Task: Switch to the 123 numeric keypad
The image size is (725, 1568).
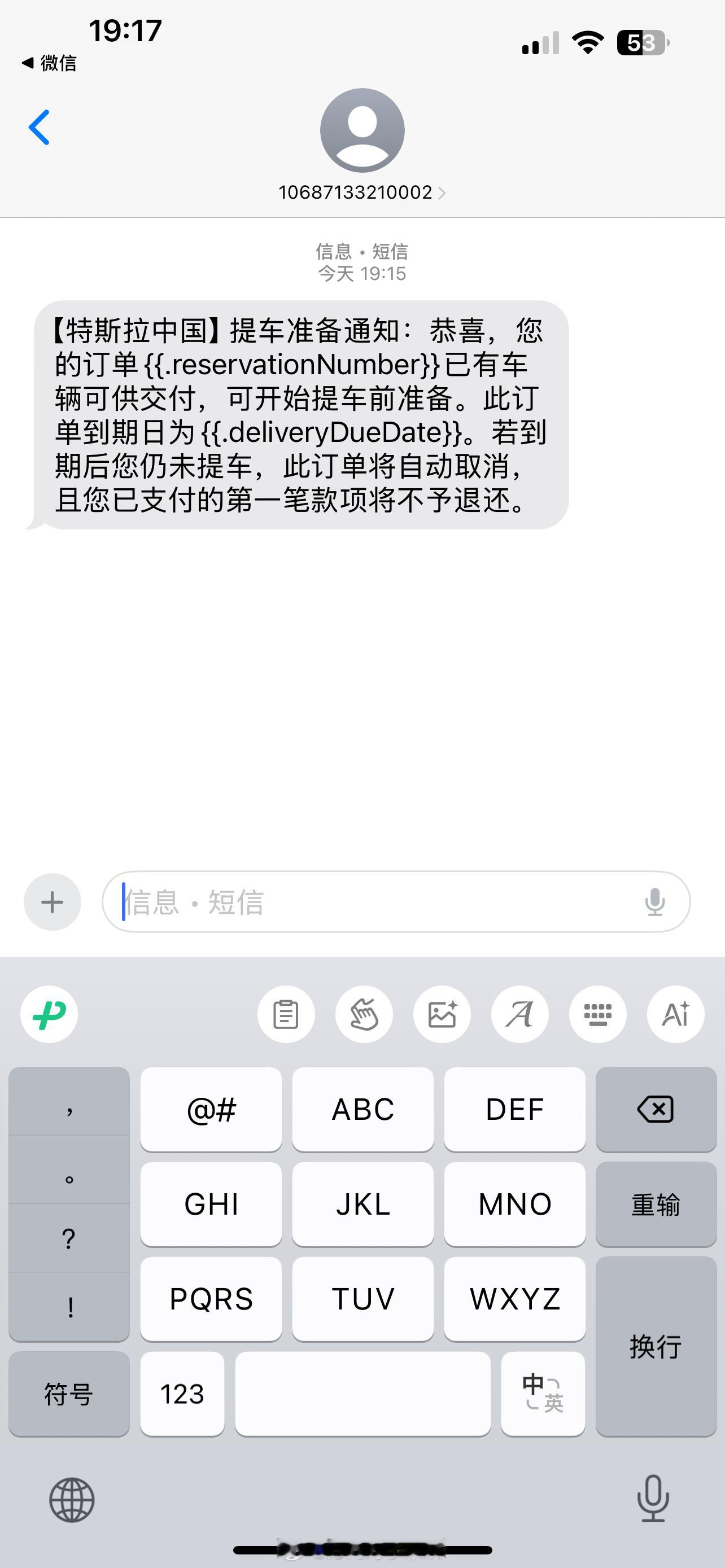Action: [x=182, y=1394]
